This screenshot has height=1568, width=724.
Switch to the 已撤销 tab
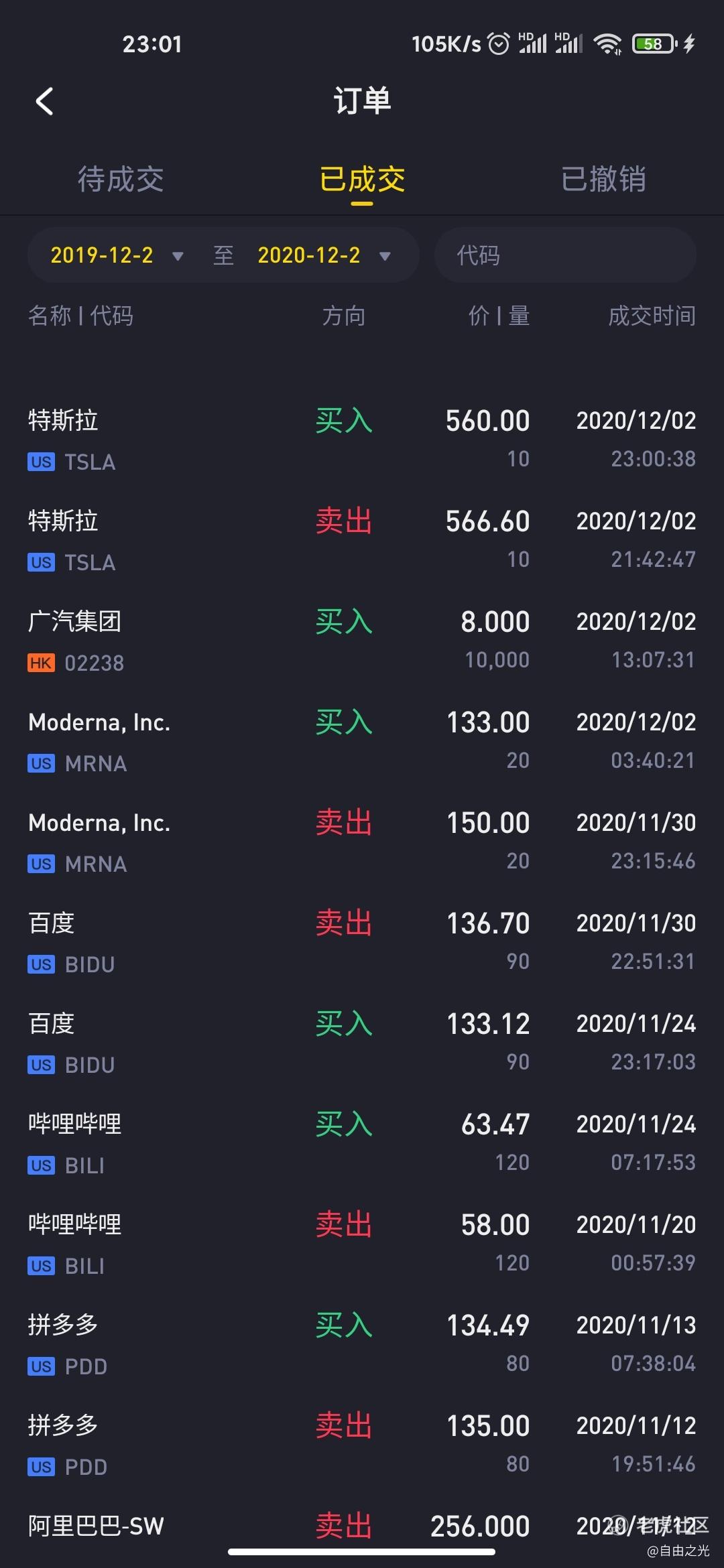[603, 180]
